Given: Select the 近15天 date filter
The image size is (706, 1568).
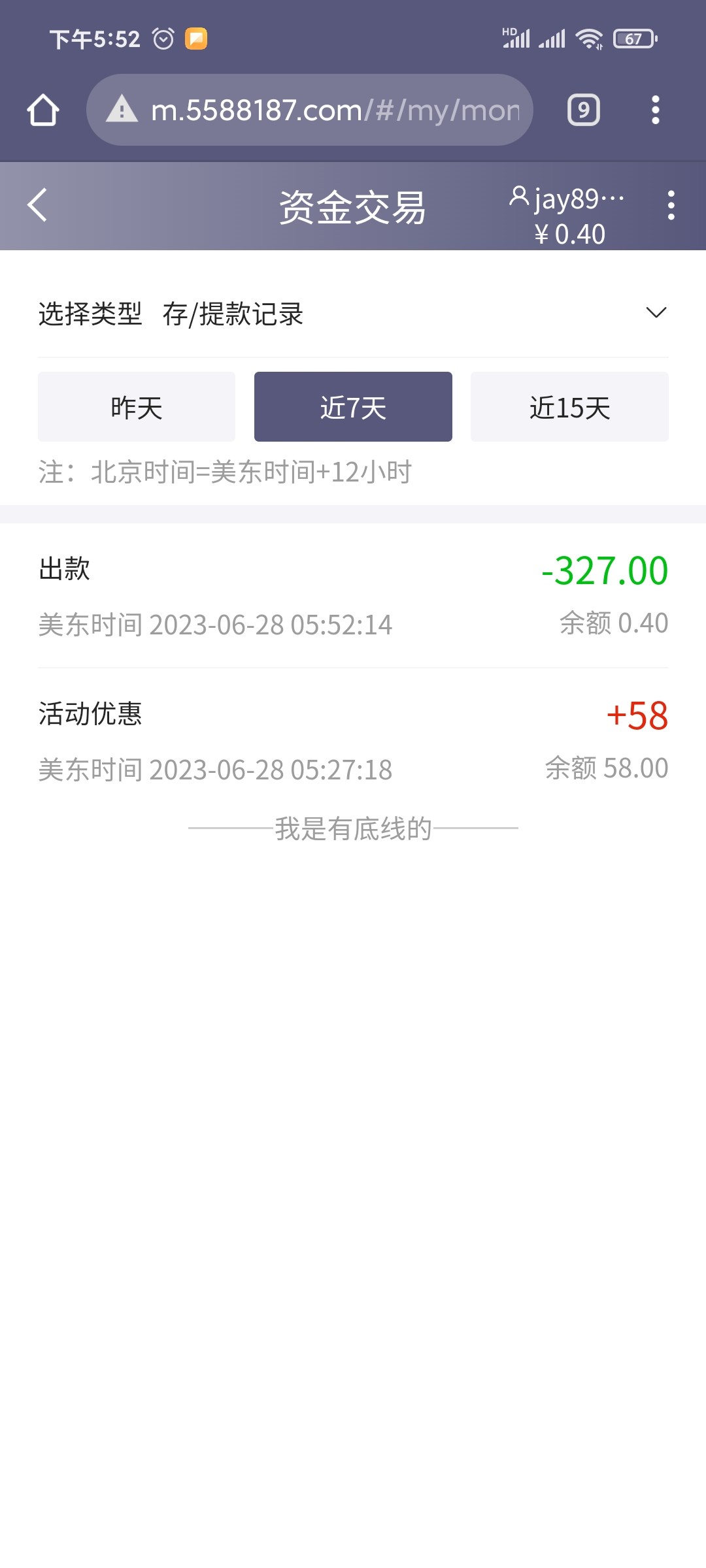Looking at the screenshot, I should [x=569, y=406].
